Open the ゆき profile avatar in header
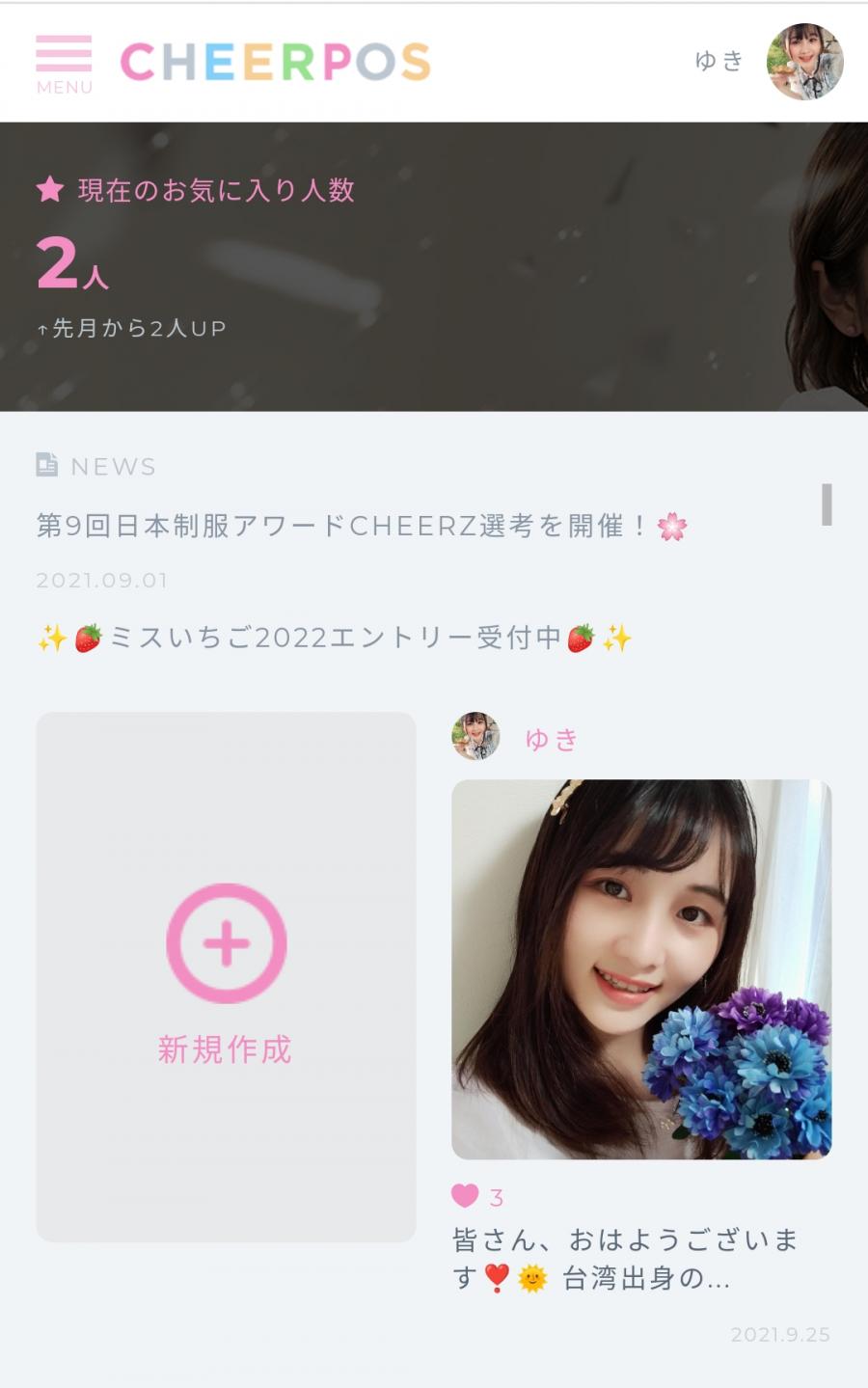The image size is (868, 1388). click(x=804, y=62)
